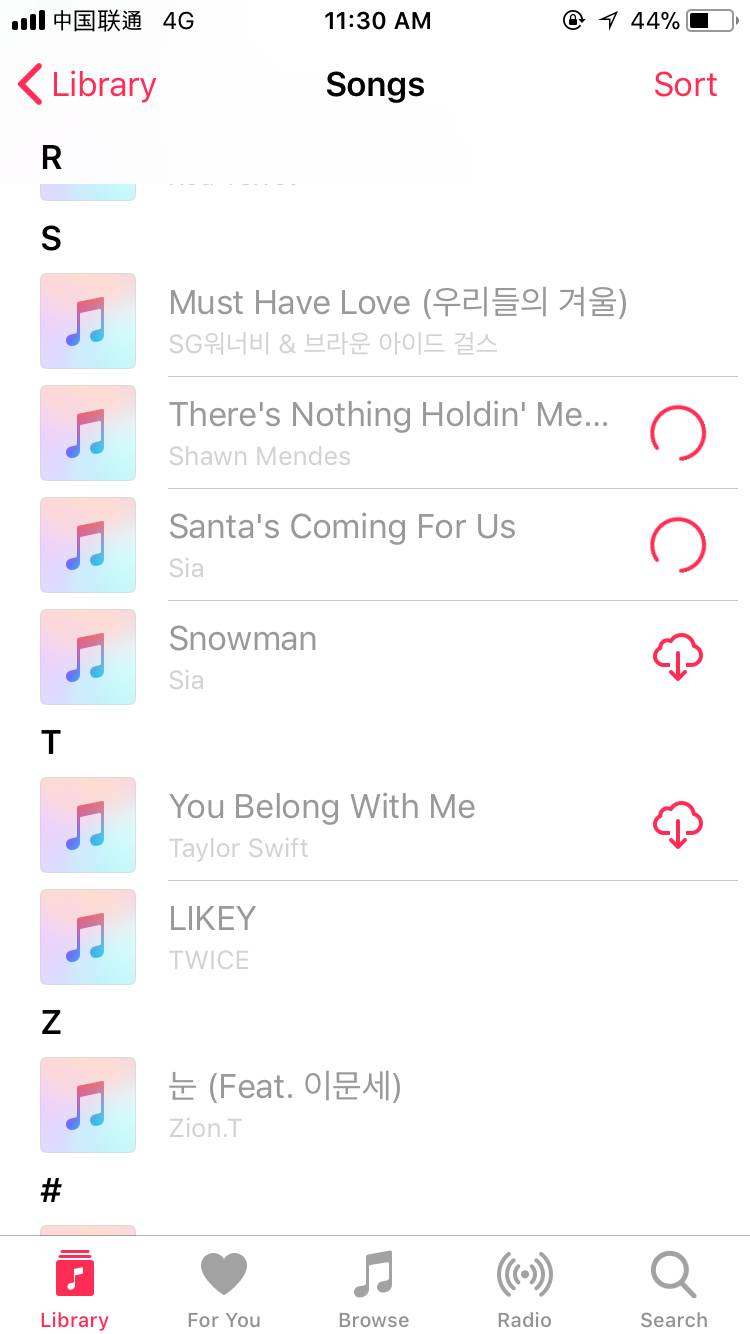Screen dimensions: 750x1334
Task: Switch to the Browse tab
Action: [x=374, y=1290]
